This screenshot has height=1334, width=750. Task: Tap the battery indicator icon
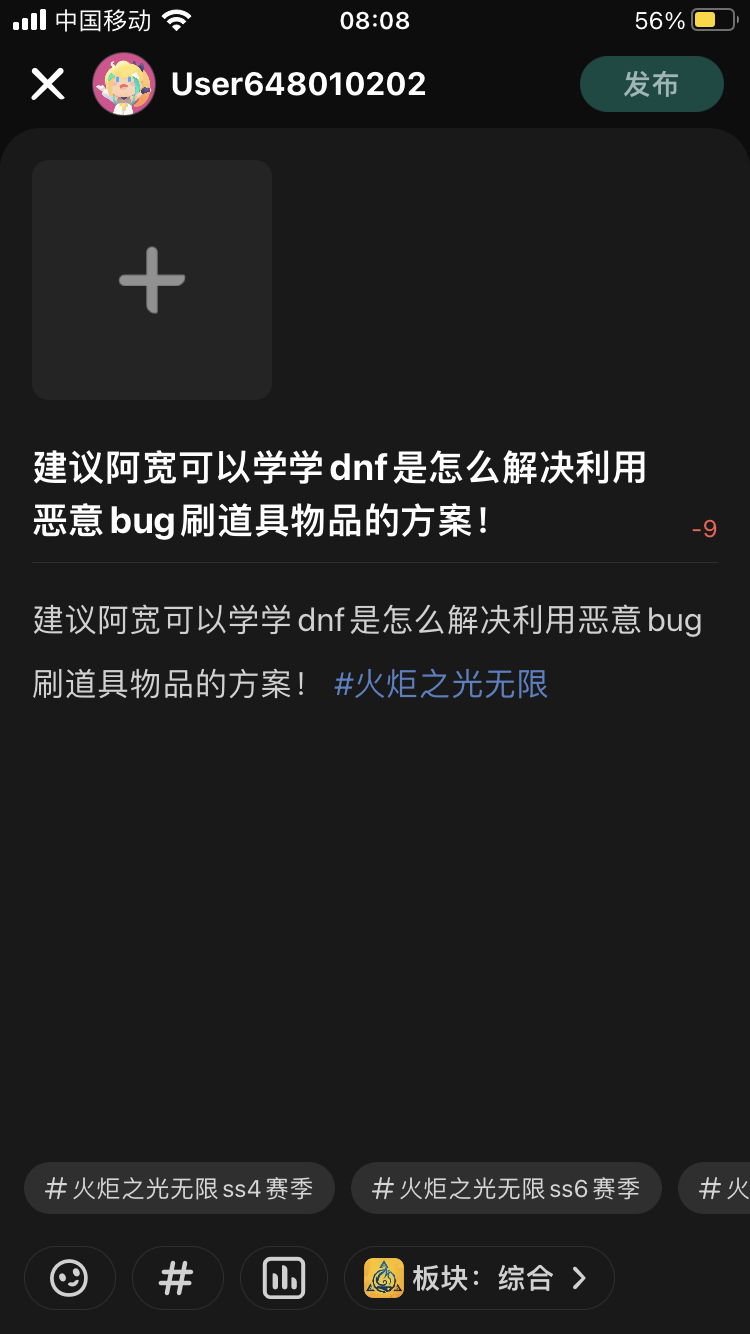[717, 18]
